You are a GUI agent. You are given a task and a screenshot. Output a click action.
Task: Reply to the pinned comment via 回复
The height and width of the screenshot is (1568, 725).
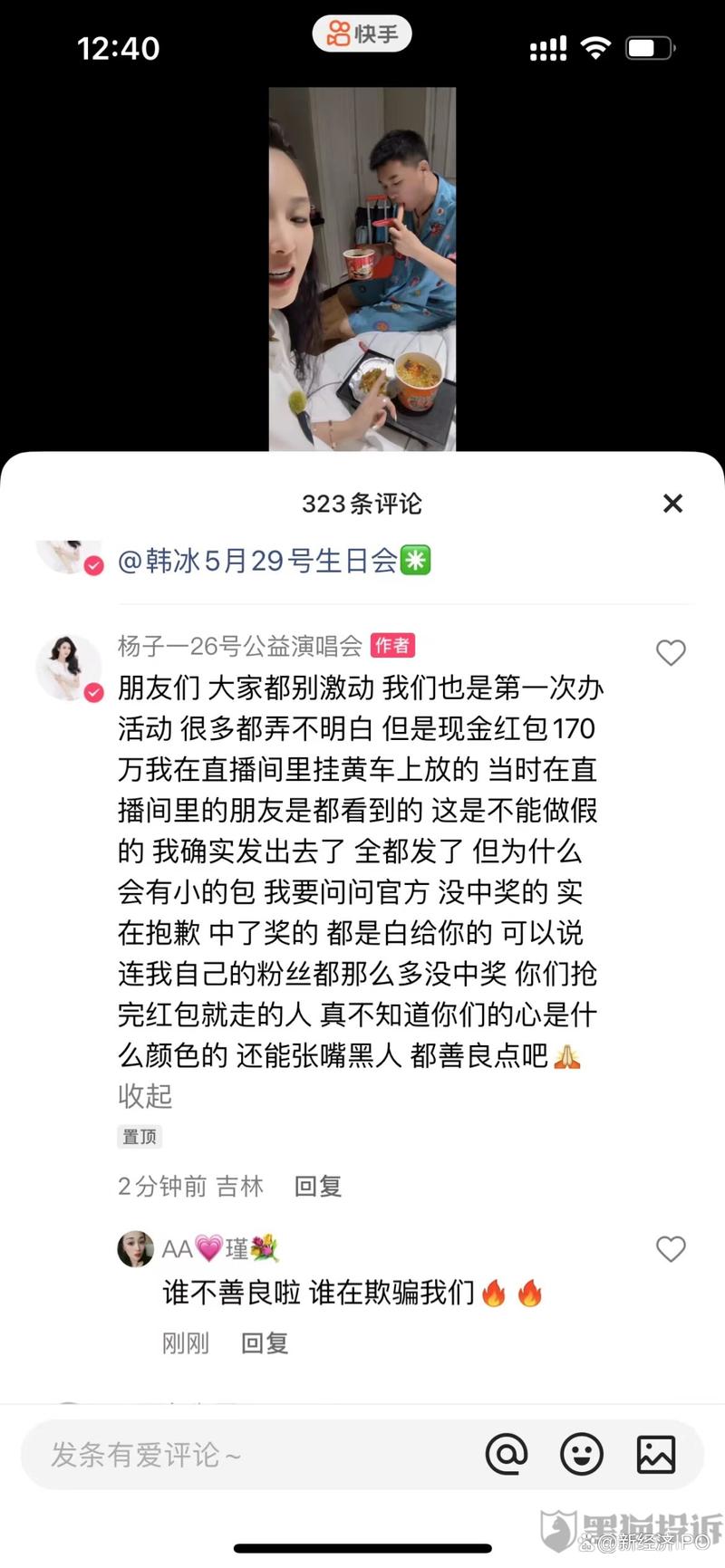pos(316,1186)
